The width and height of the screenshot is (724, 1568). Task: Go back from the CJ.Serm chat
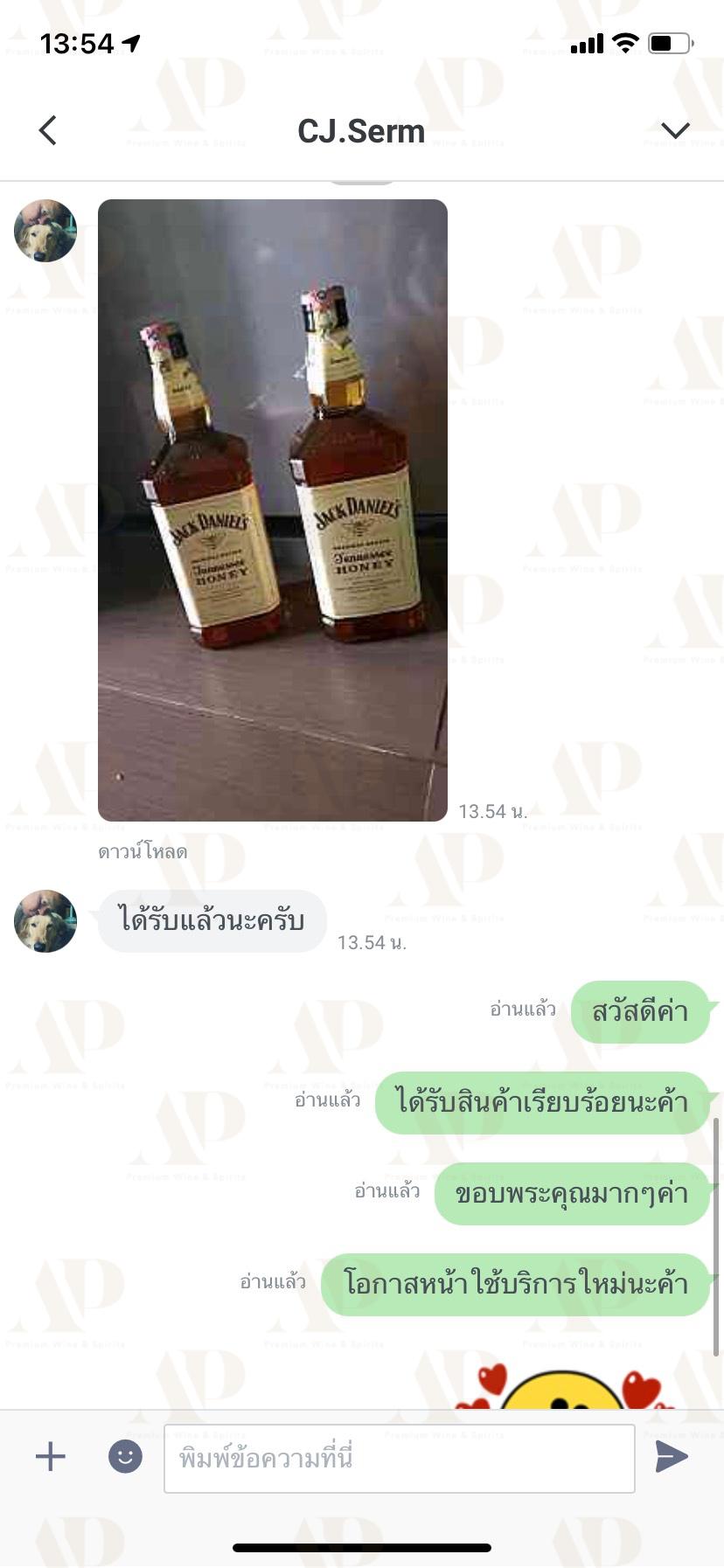point(48,130)
